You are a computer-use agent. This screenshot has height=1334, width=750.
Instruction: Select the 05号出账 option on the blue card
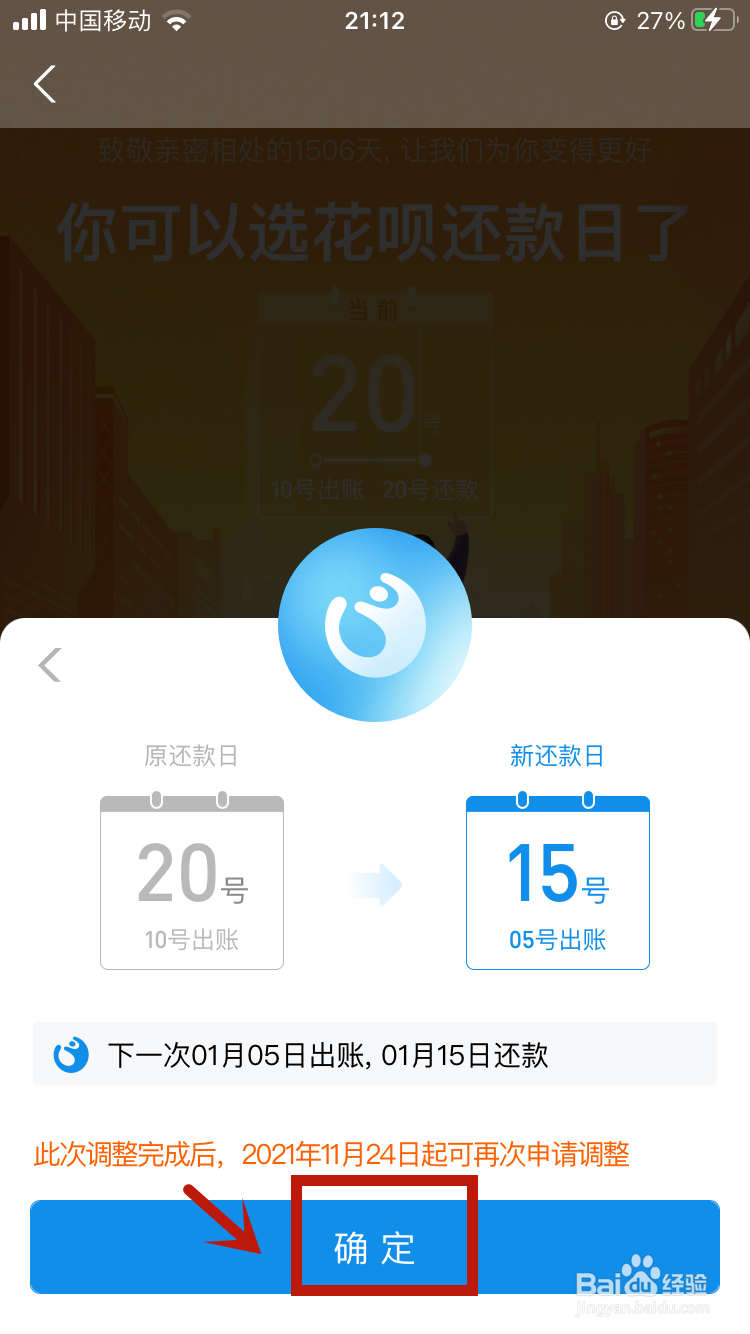point(557,940)
